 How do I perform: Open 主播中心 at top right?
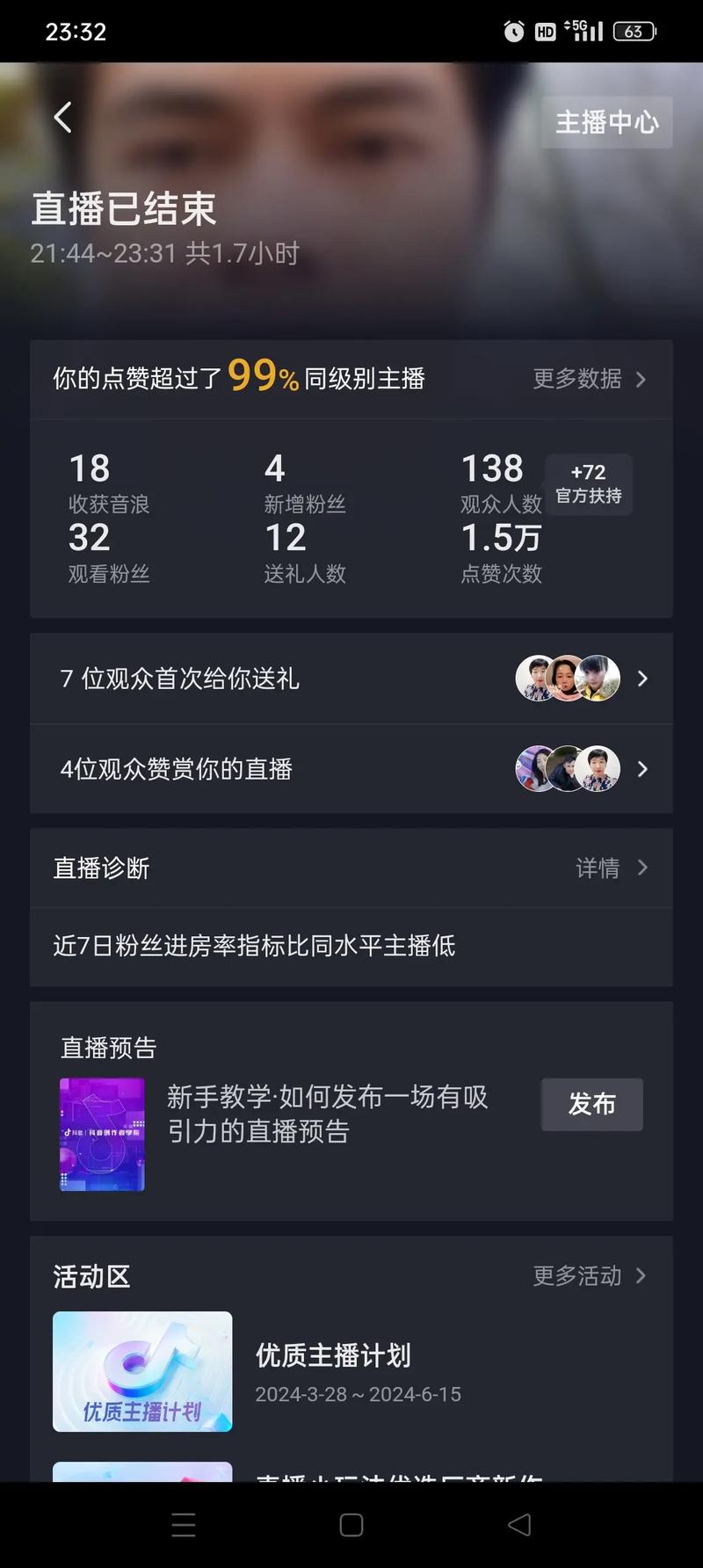606,122
